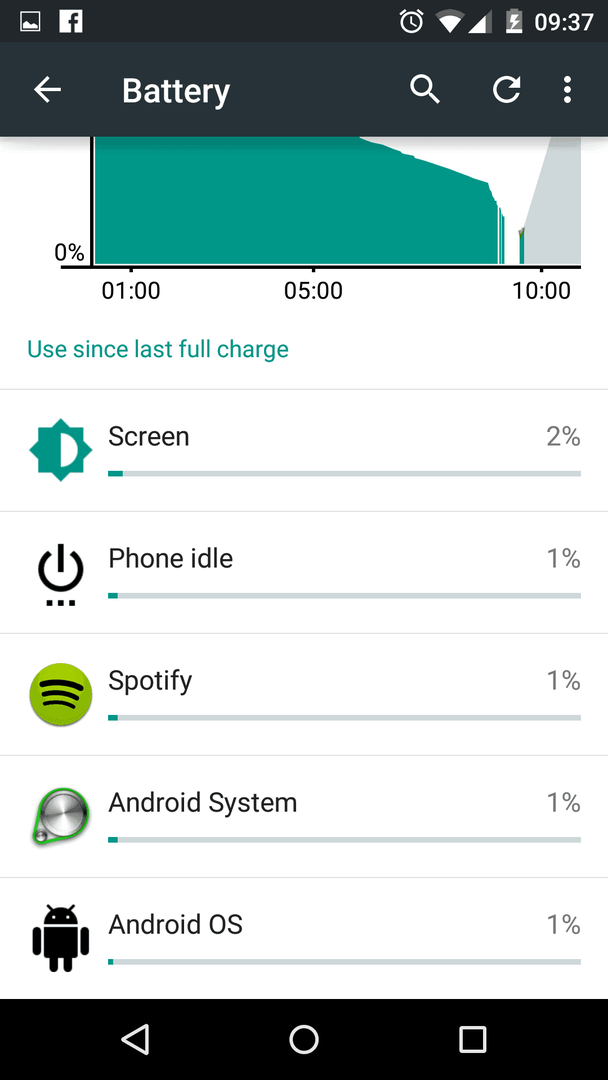Open Screen battery usage details
608x1080 pixels.
point(304,450)
